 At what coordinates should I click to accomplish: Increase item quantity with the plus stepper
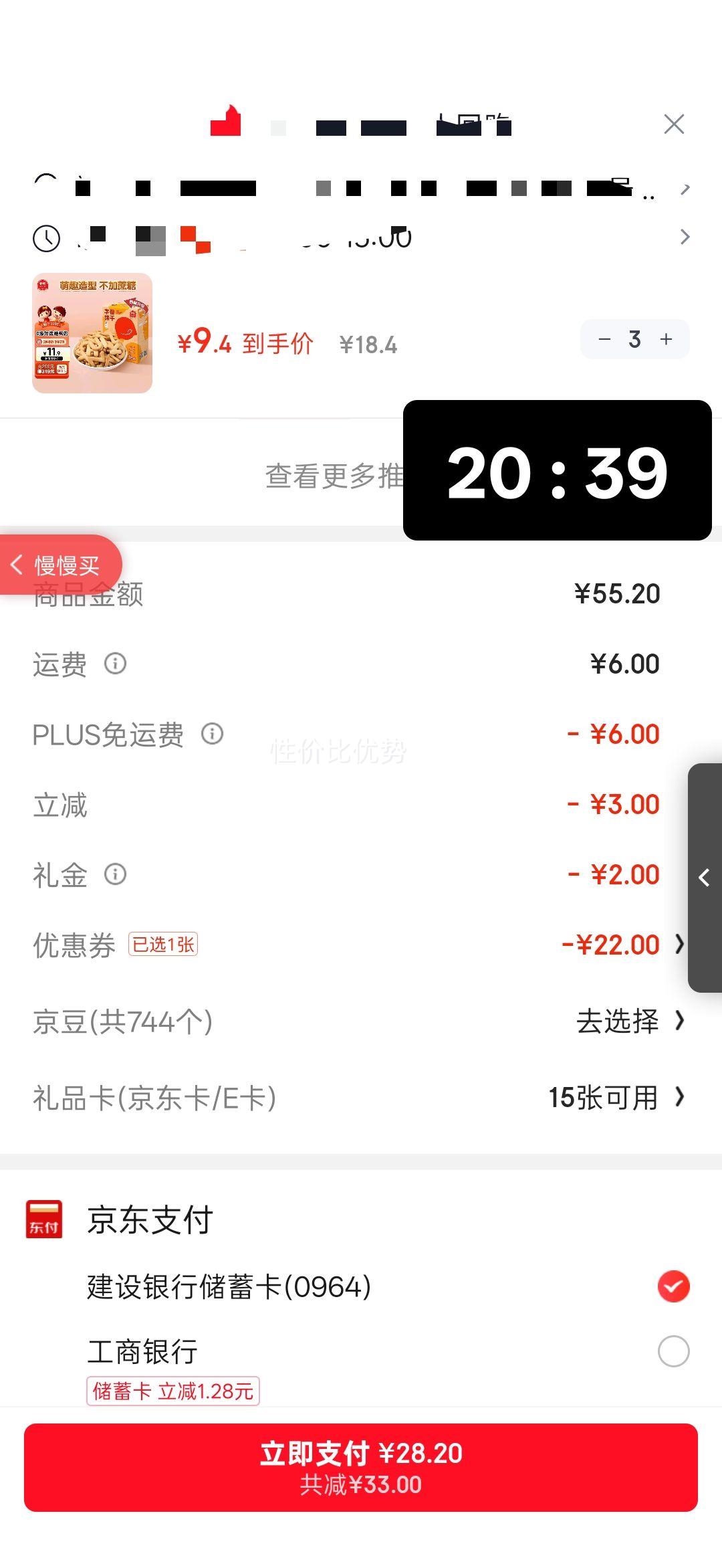[666, 339]
